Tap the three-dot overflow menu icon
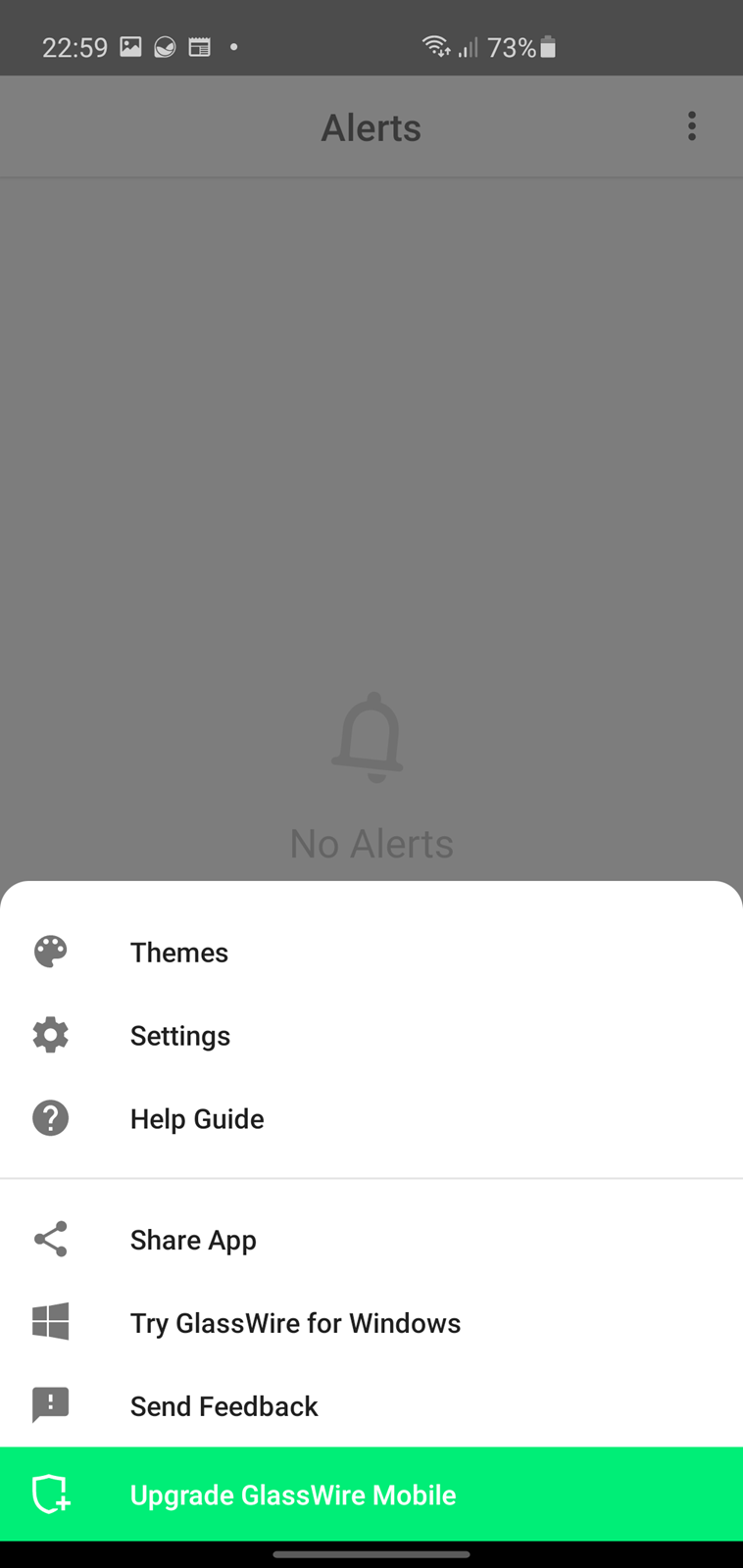Viewport: 743px width, 1568px height. point(692,126)
